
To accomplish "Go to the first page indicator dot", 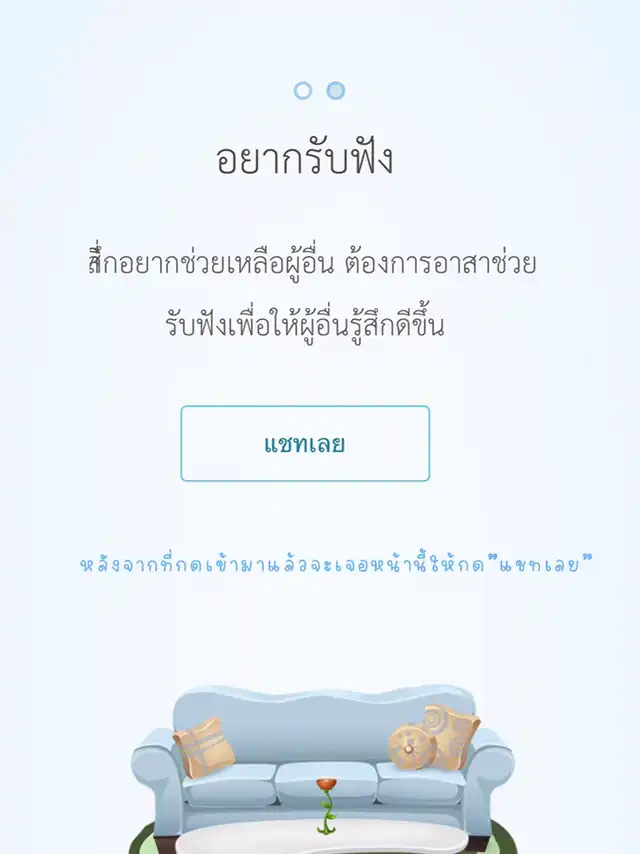I will (x=303, y=91).
